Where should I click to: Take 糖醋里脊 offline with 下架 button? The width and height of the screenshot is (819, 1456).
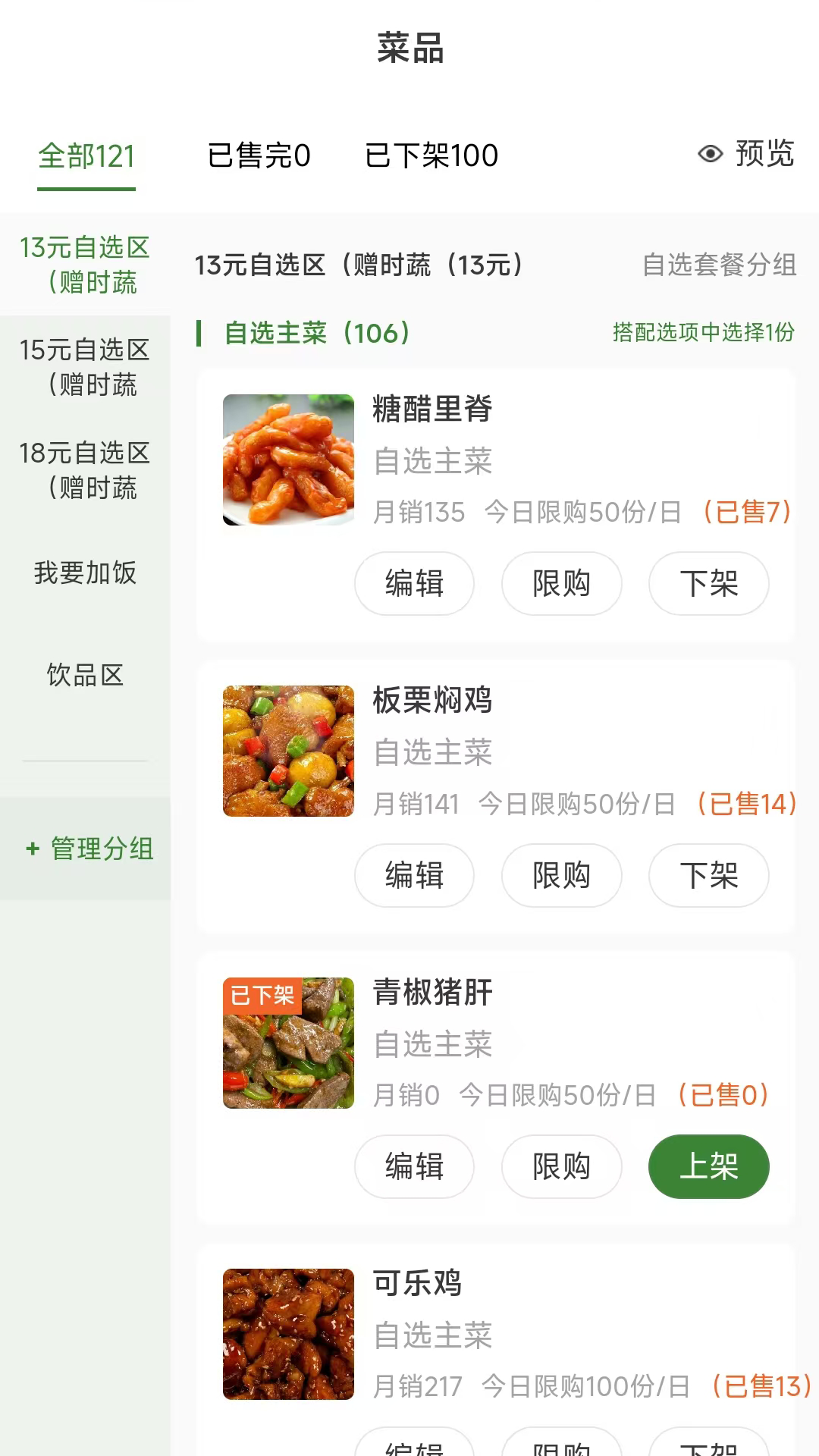[x=708, y=583]
